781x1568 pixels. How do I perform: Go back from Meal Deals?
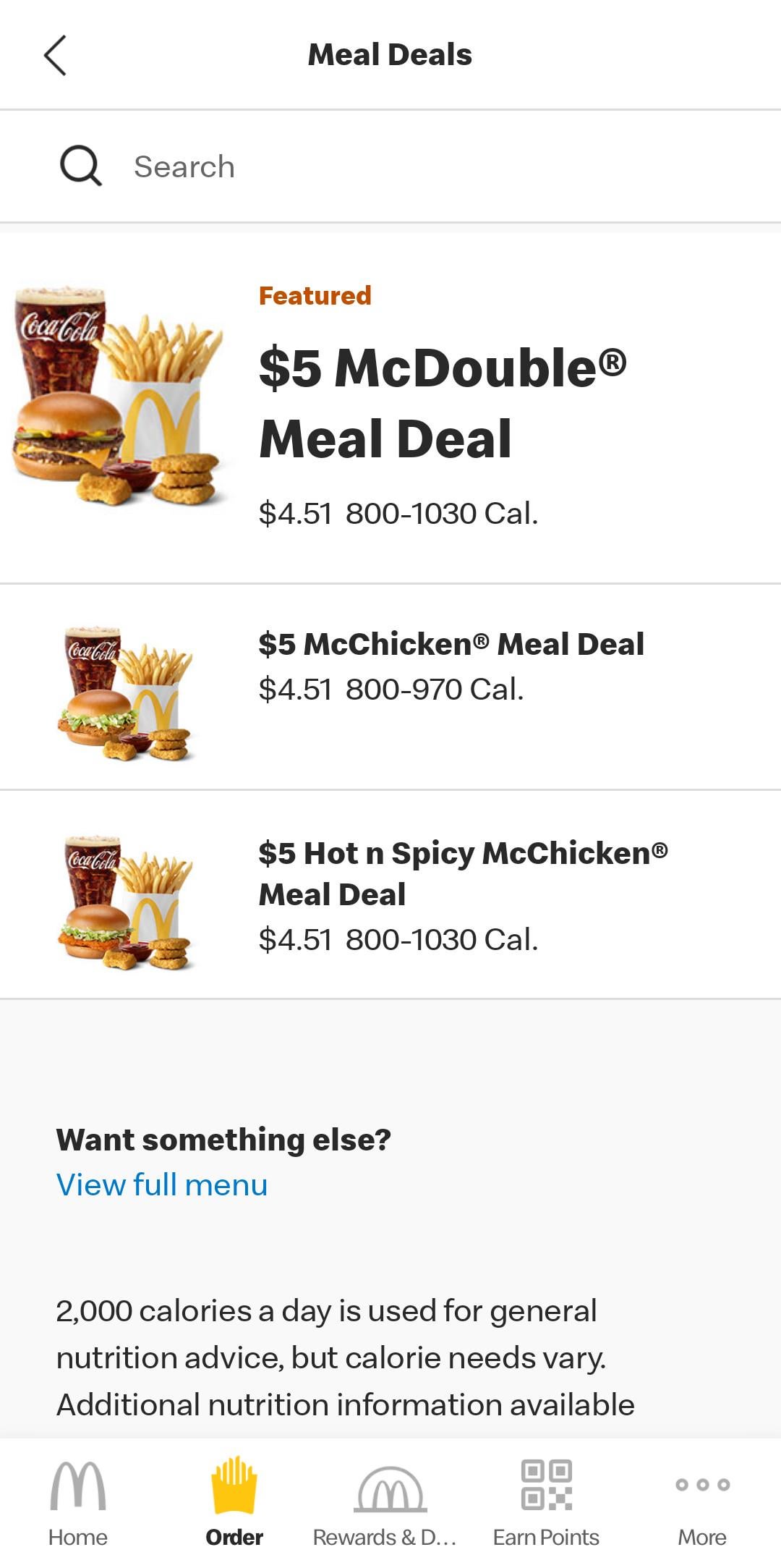pyautogui.click(x=55, y=55)
